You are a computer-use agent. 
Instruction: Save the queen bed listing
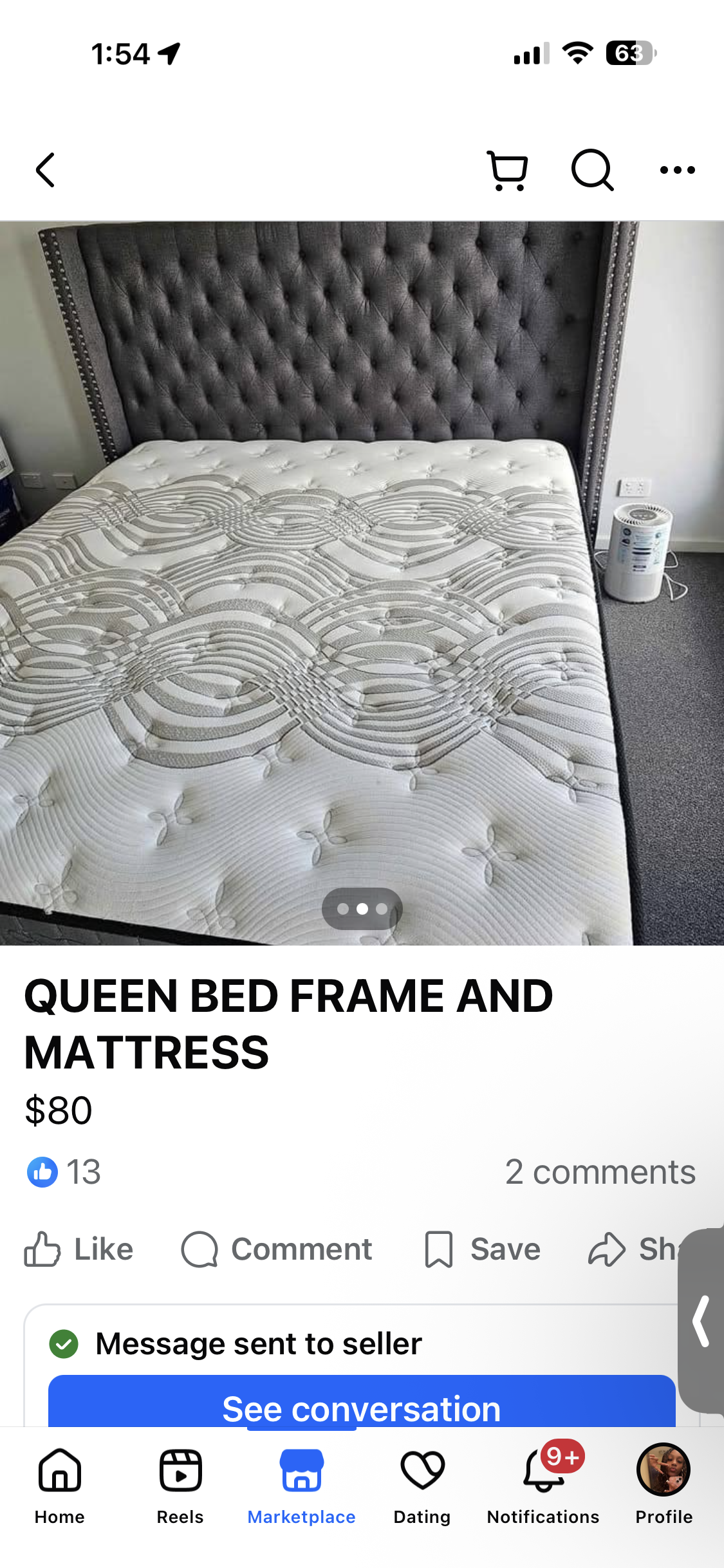tap(483, 1249)
